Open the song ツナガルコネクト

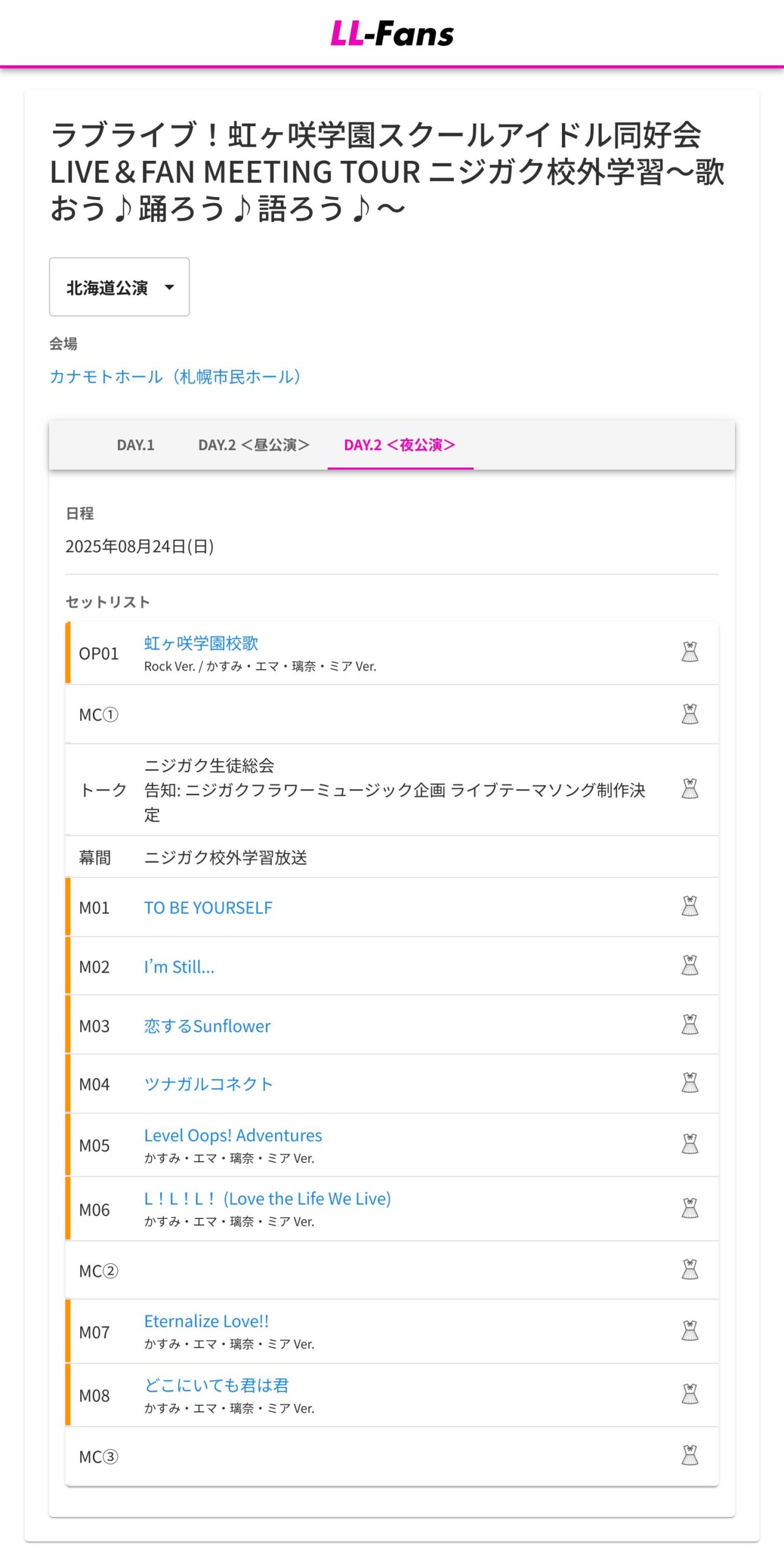(x=209, y=1083)
